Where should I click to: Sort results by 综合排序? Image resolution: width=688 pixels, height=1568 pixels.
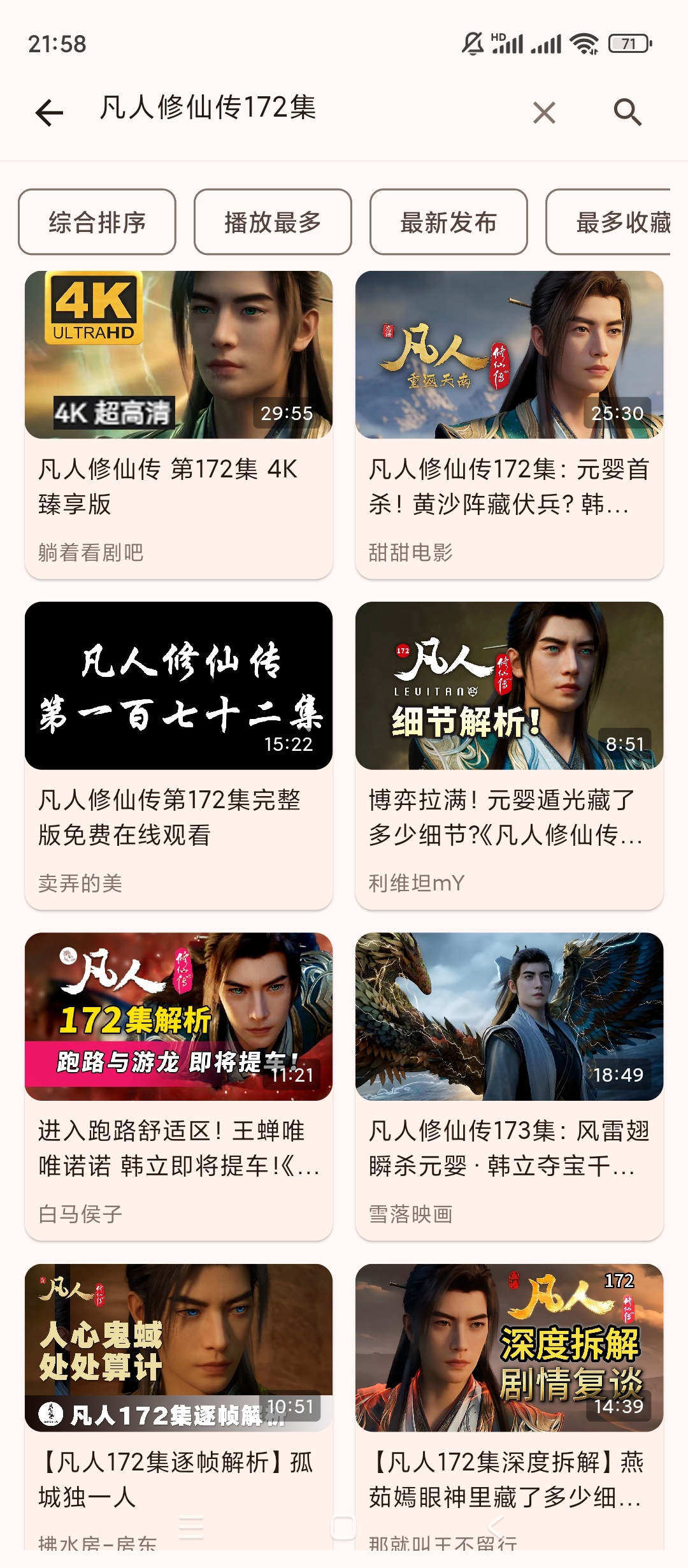(x=97, y=222)
